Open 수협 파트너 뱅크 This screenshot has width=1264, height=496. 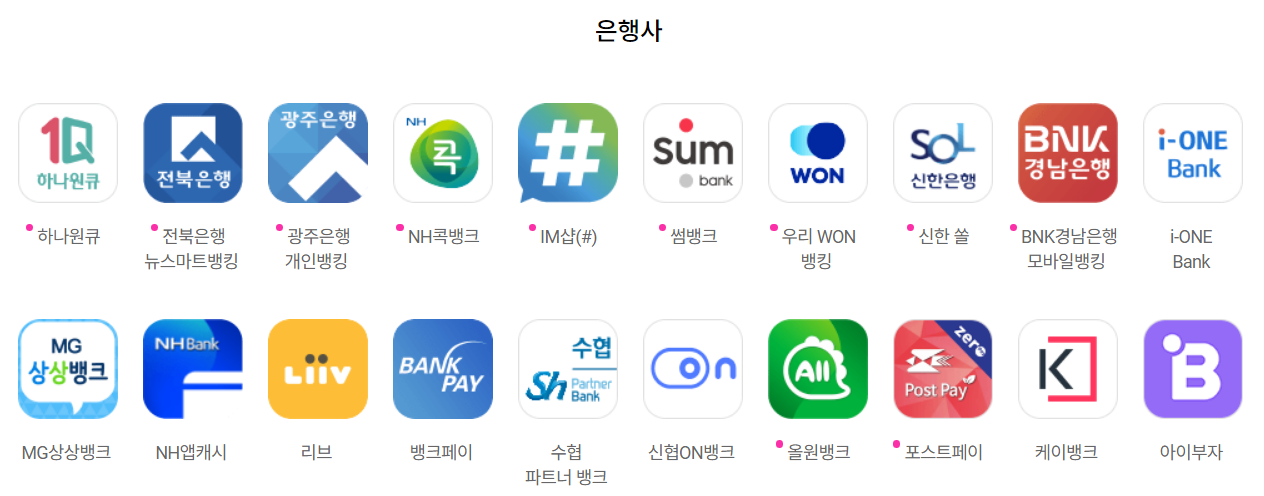click(x=568, y=369)
